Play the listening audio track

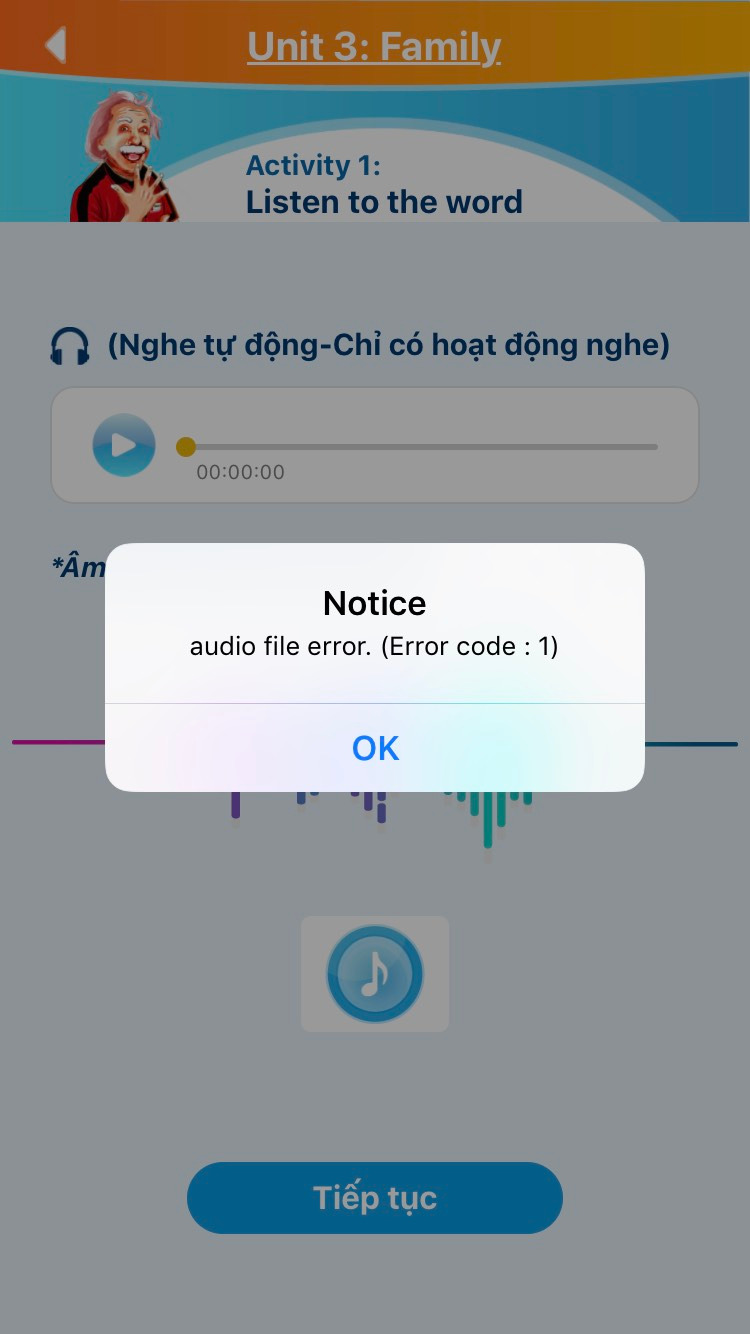coord(124,445)
